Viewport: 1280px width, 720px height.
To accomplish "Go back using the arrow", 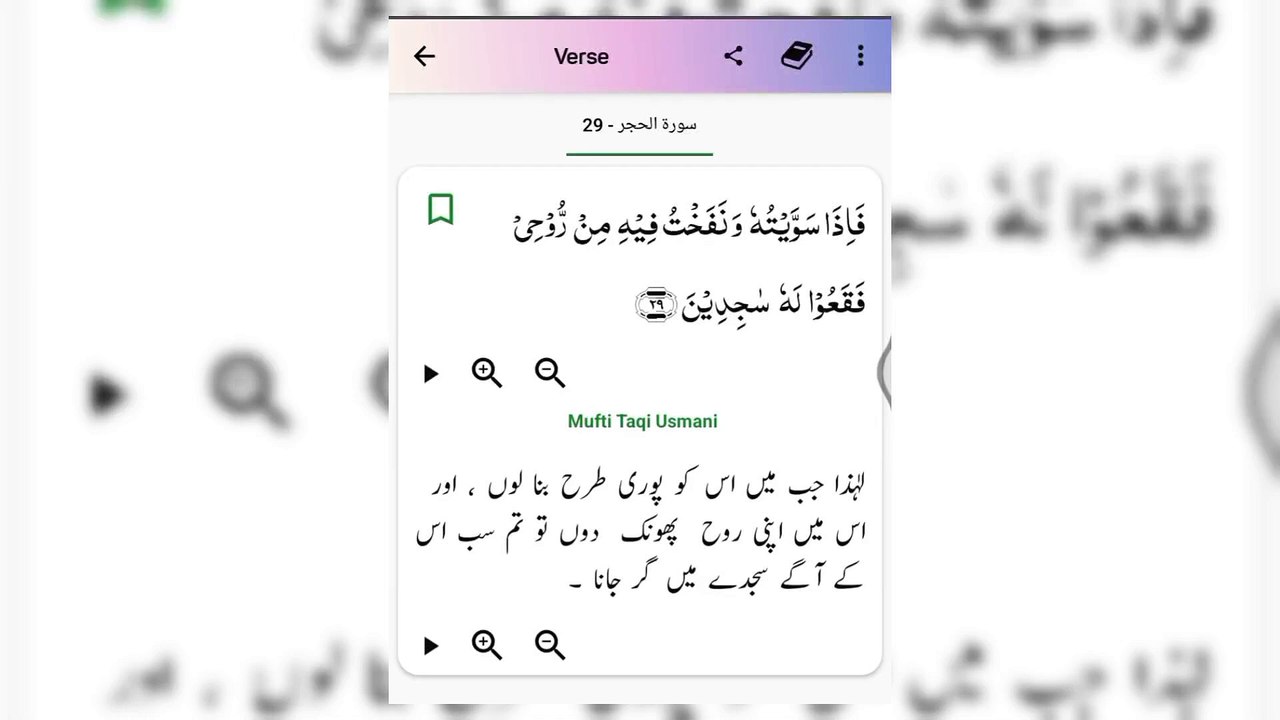I will pos(424,56).
